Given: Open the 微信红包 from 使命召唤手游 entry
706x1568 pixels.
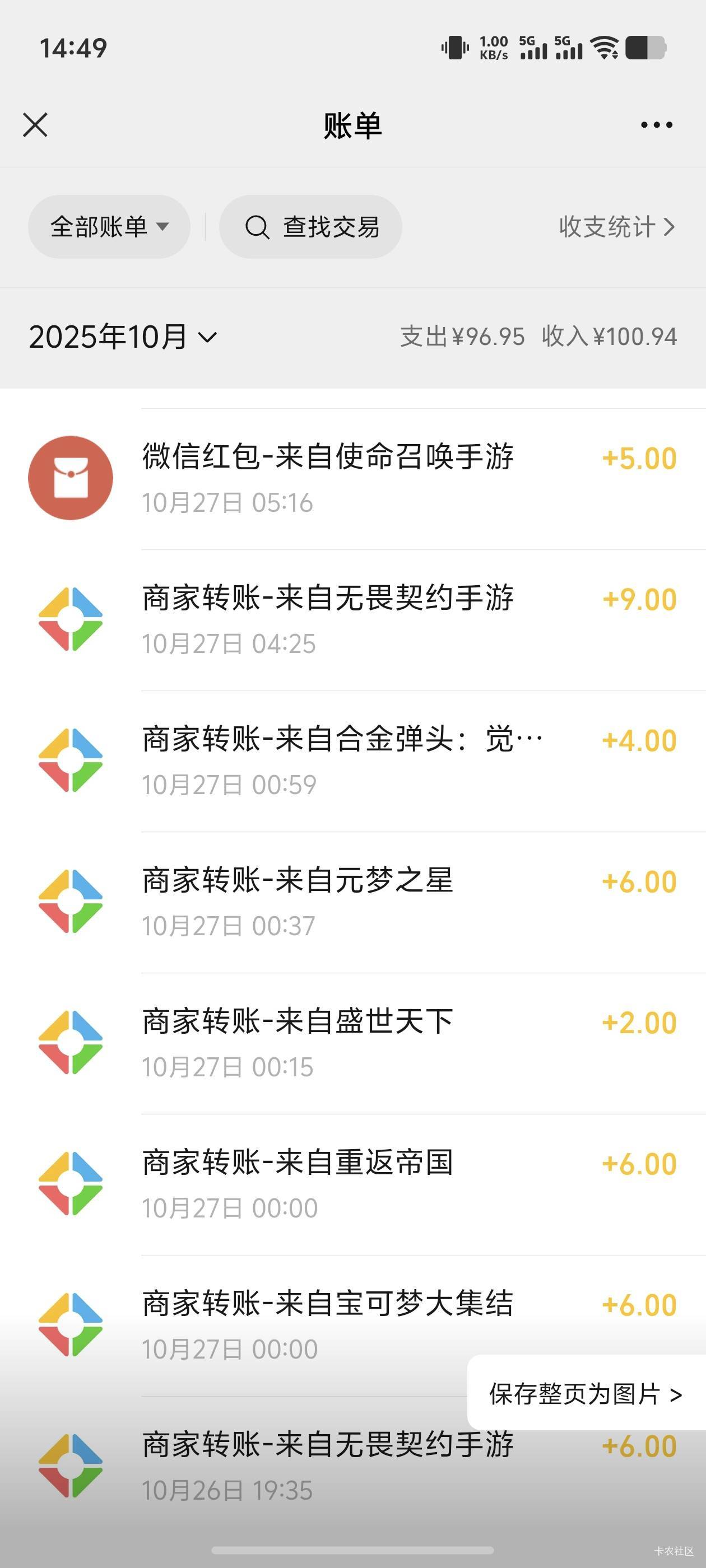Looking at the screenshot, I should 354,478.
